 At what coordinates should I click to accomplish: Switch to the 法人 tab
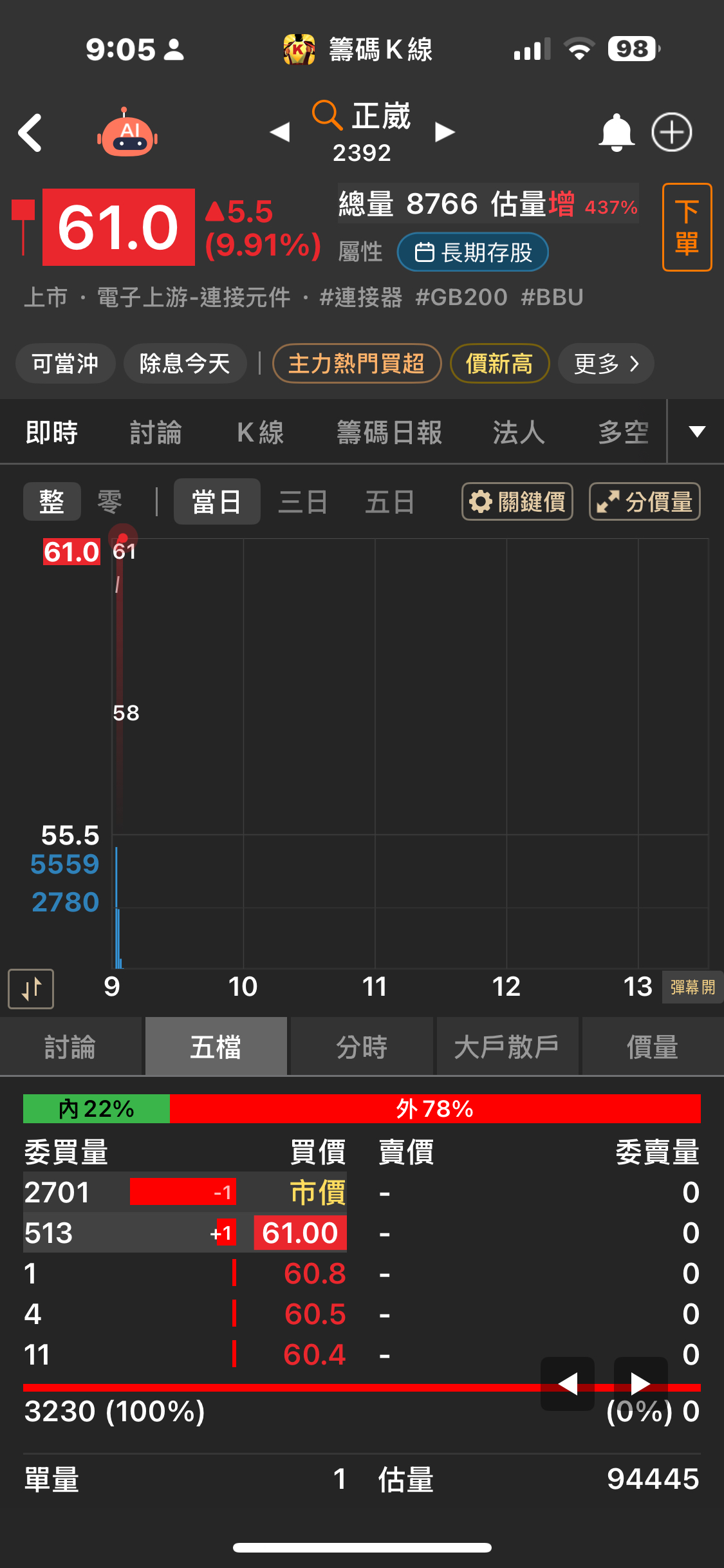(519, 433)
